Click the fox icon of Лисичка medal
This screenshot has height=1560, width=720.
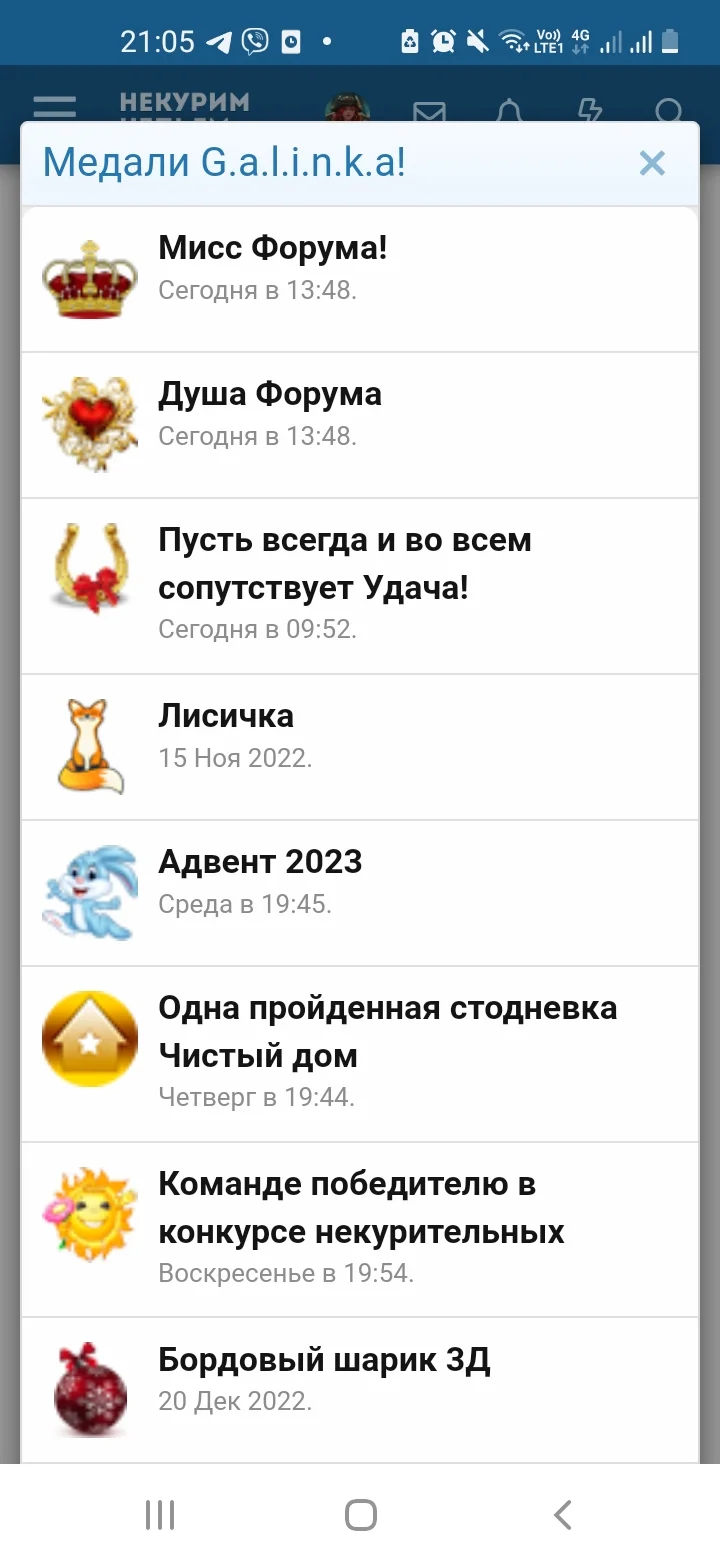pyautogui.click(x=89, y=743)
